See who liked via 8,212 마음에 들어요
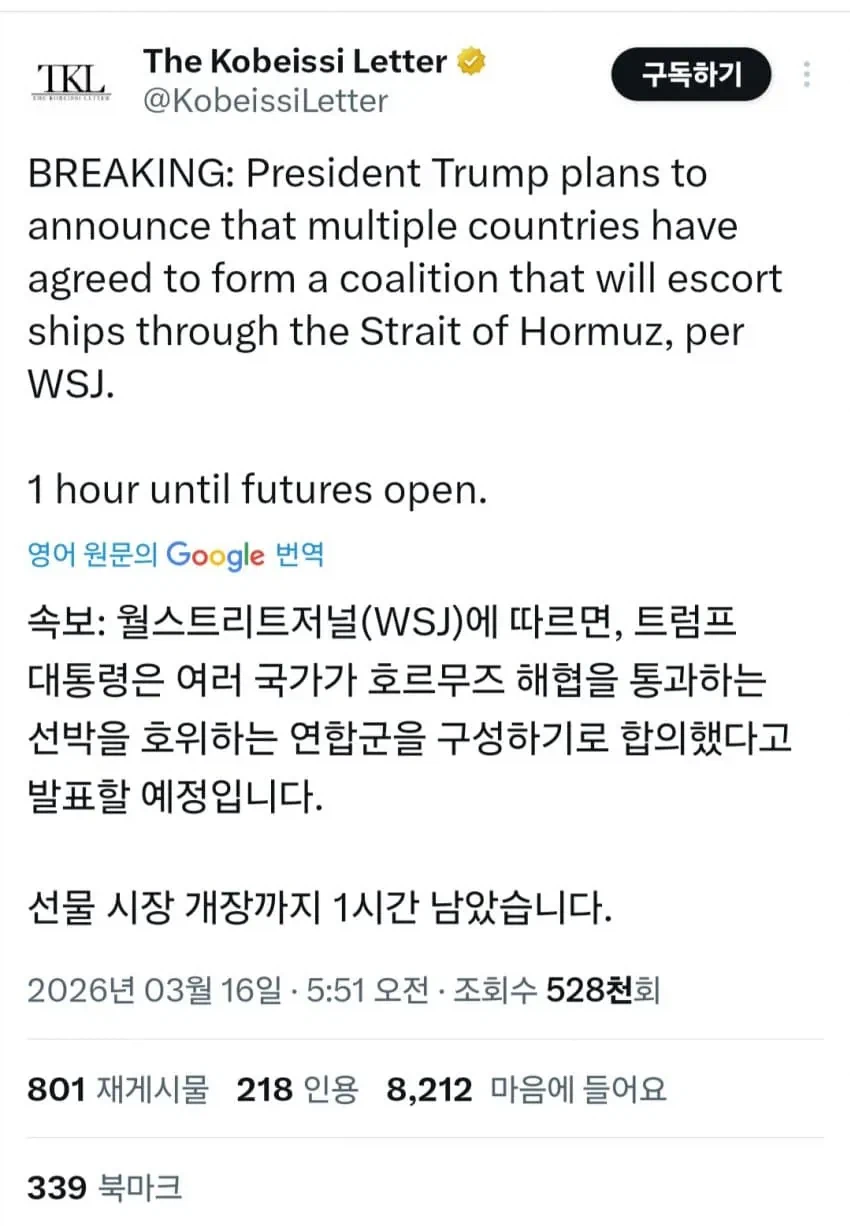Viewport: 850px width, 1226px height. pos(526,1089)
